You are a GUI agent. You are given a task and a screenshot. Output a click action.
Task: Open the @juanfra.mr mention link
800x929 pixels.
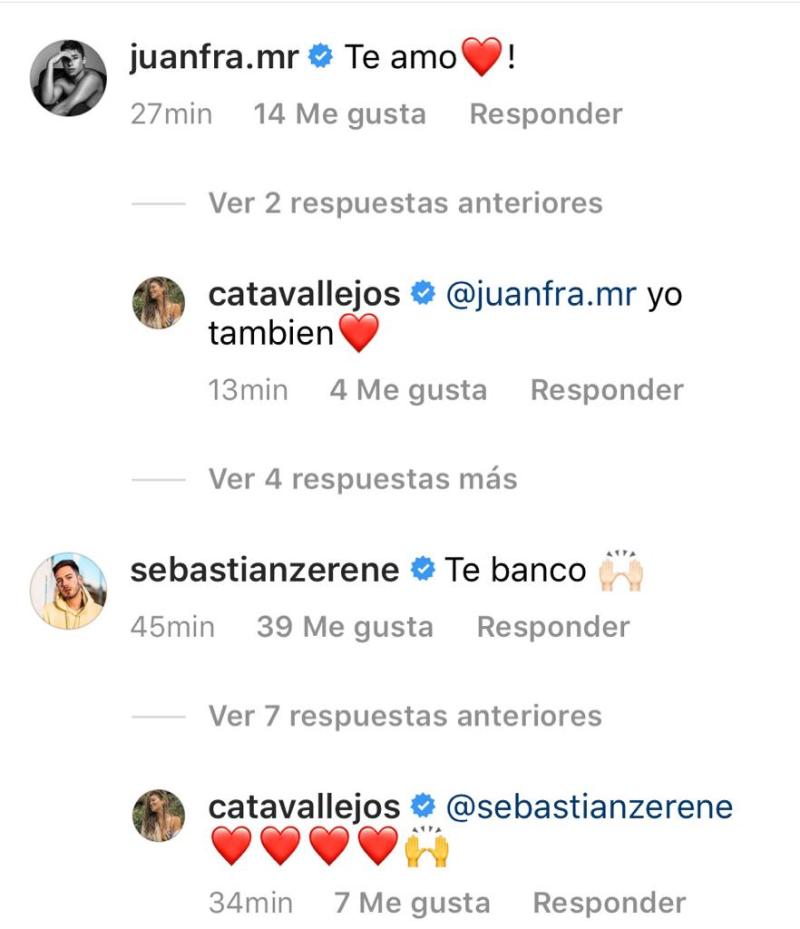[x=539, y=296]
